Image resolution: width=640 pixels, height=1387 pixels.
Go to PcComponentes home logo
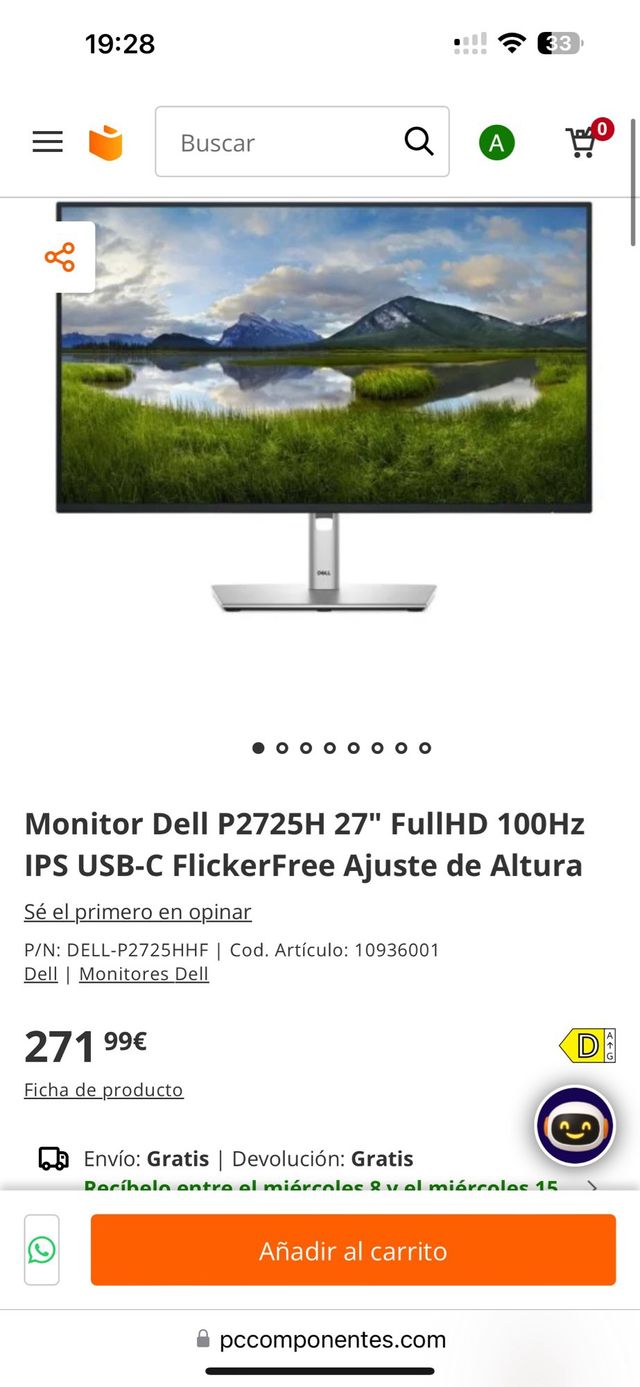pyautogui.click(x=105, y=143)
